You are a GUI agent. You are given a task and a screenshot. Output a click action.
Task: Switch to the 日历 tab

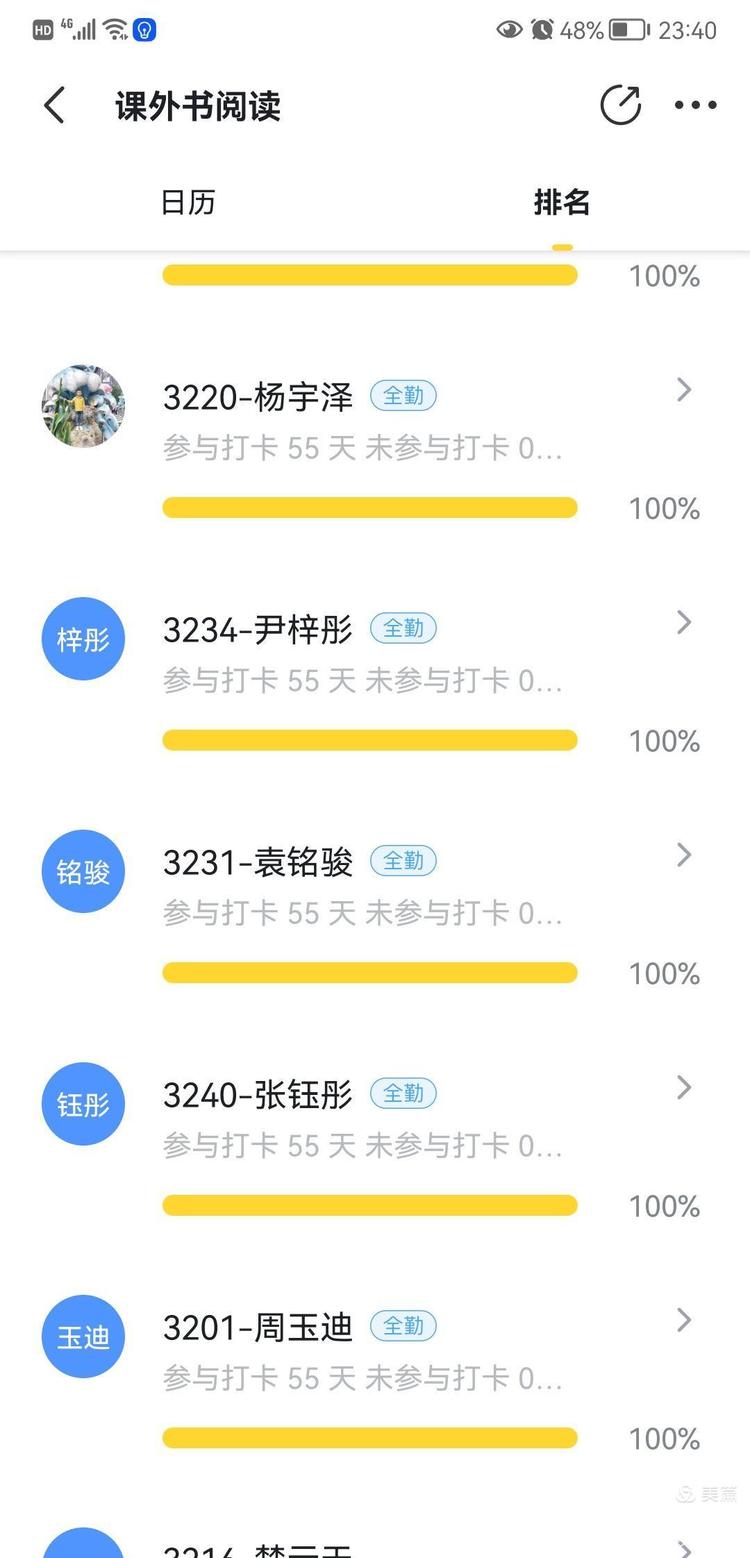(188, 203)
